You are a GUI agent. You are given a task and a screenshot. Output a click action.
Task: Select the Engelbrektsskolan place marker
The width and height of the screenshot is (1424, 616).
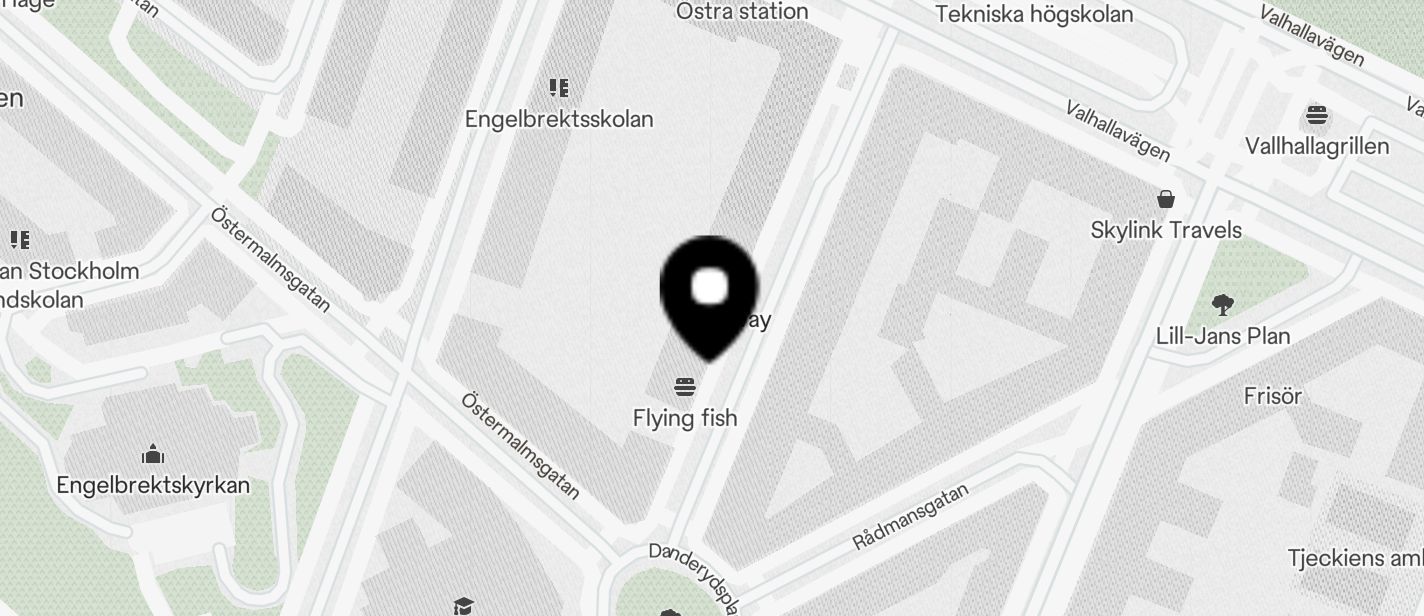559,89
